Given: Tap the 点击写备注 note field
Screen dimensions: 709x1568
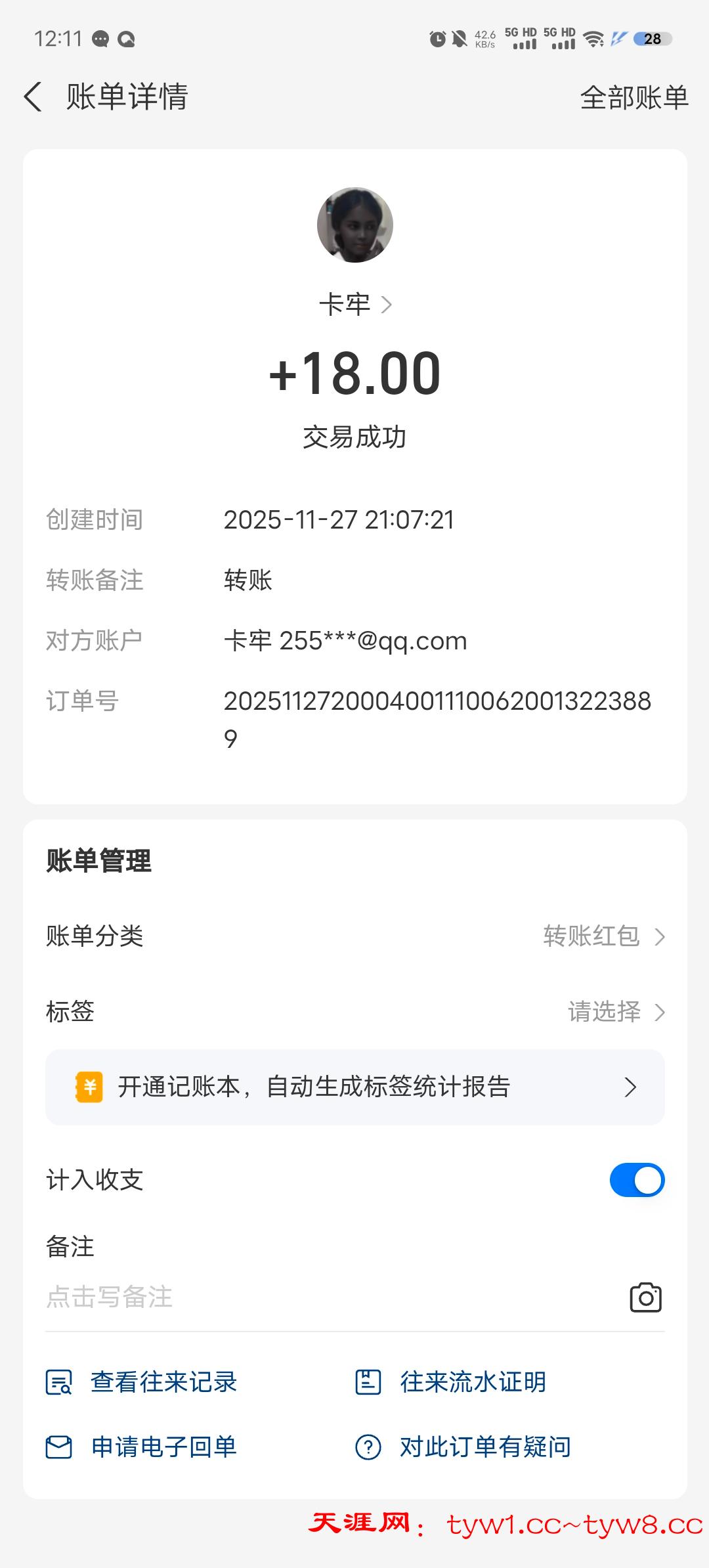Looking at the screenshot, I should [x=263, y=1297].
